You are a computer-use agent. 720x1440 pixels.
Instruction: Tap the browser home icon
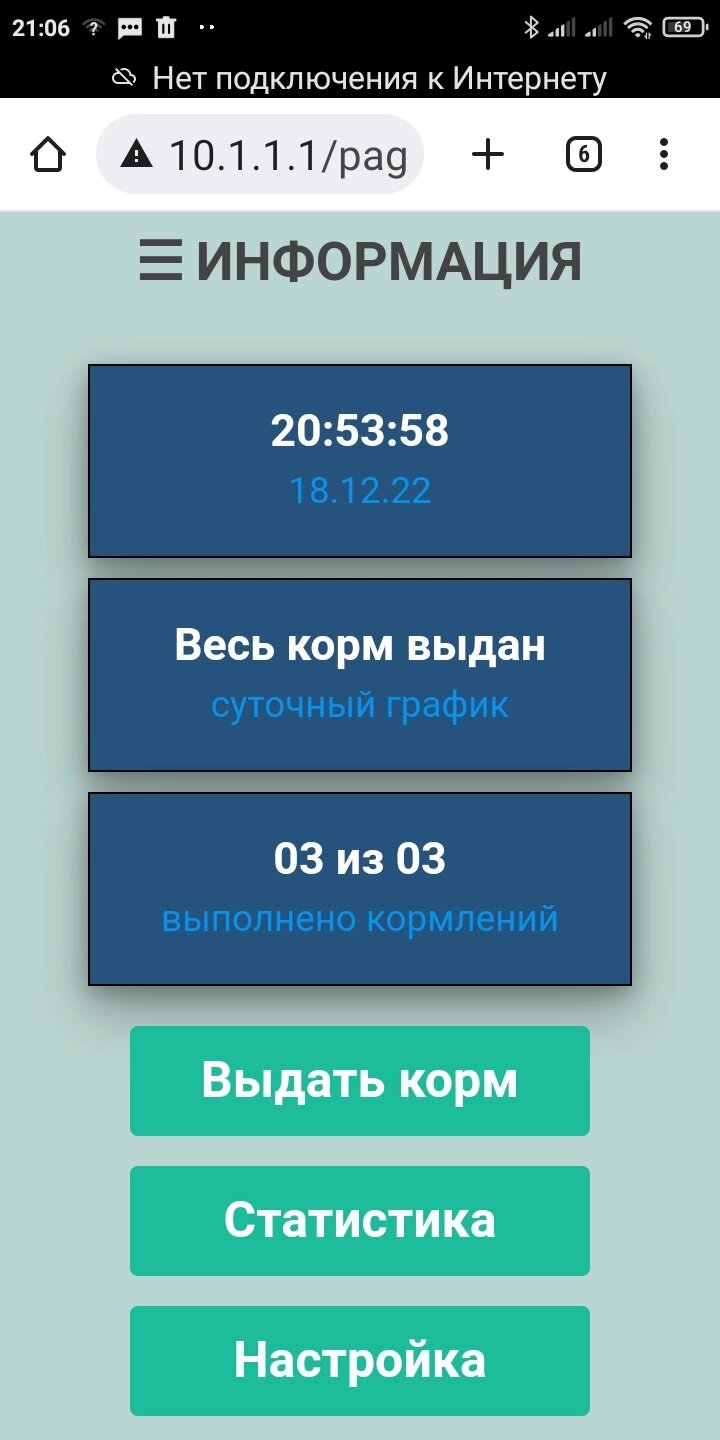(48, 155)
